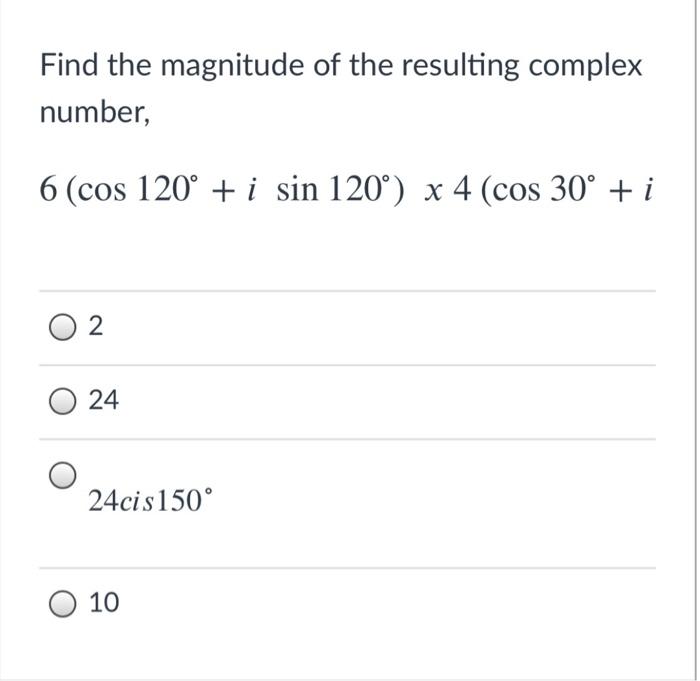This screenshot has height=681, width=700.
Task: Mark 10 as the answer
Action: (x=62, y=603)
